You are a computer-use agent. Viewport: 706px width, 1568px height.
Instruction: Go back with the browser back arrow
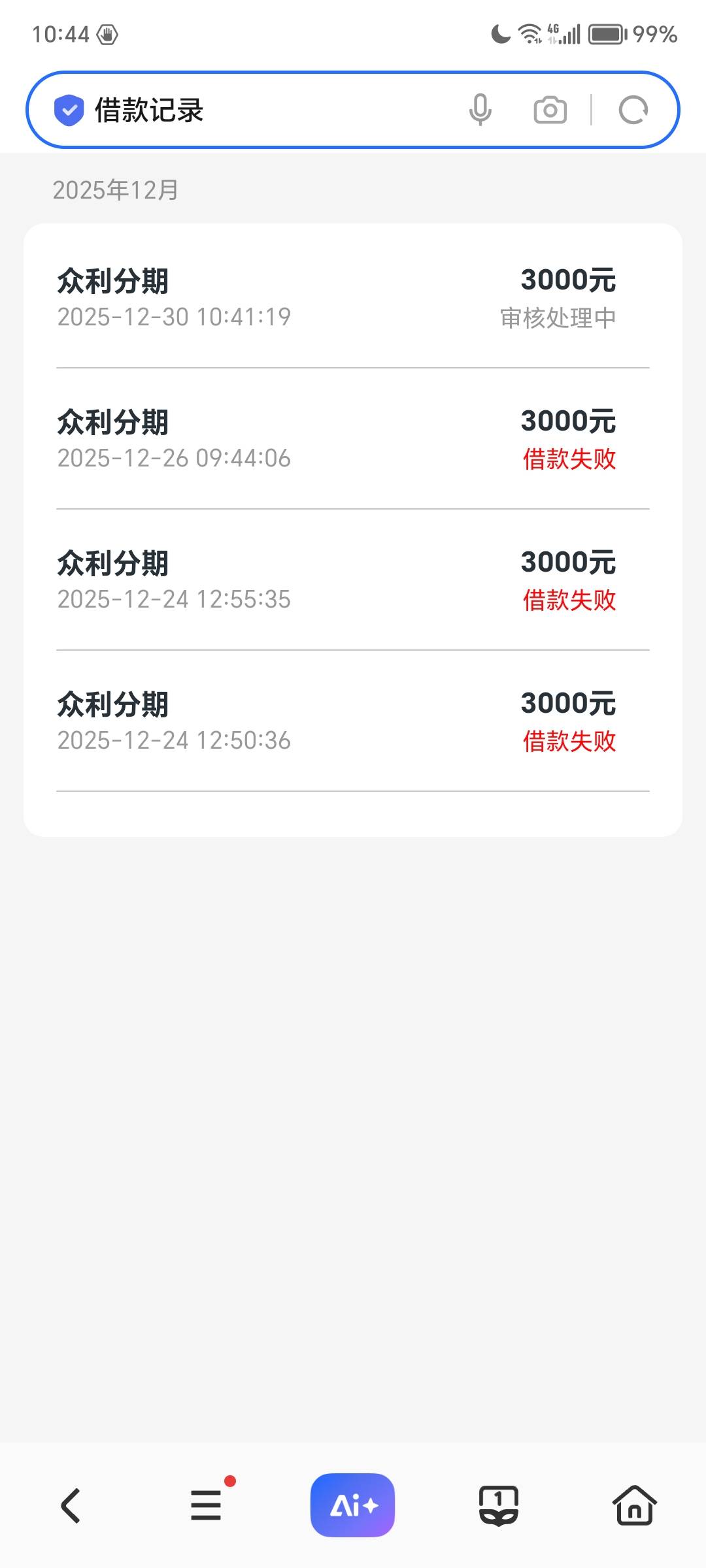(71, 1506)
